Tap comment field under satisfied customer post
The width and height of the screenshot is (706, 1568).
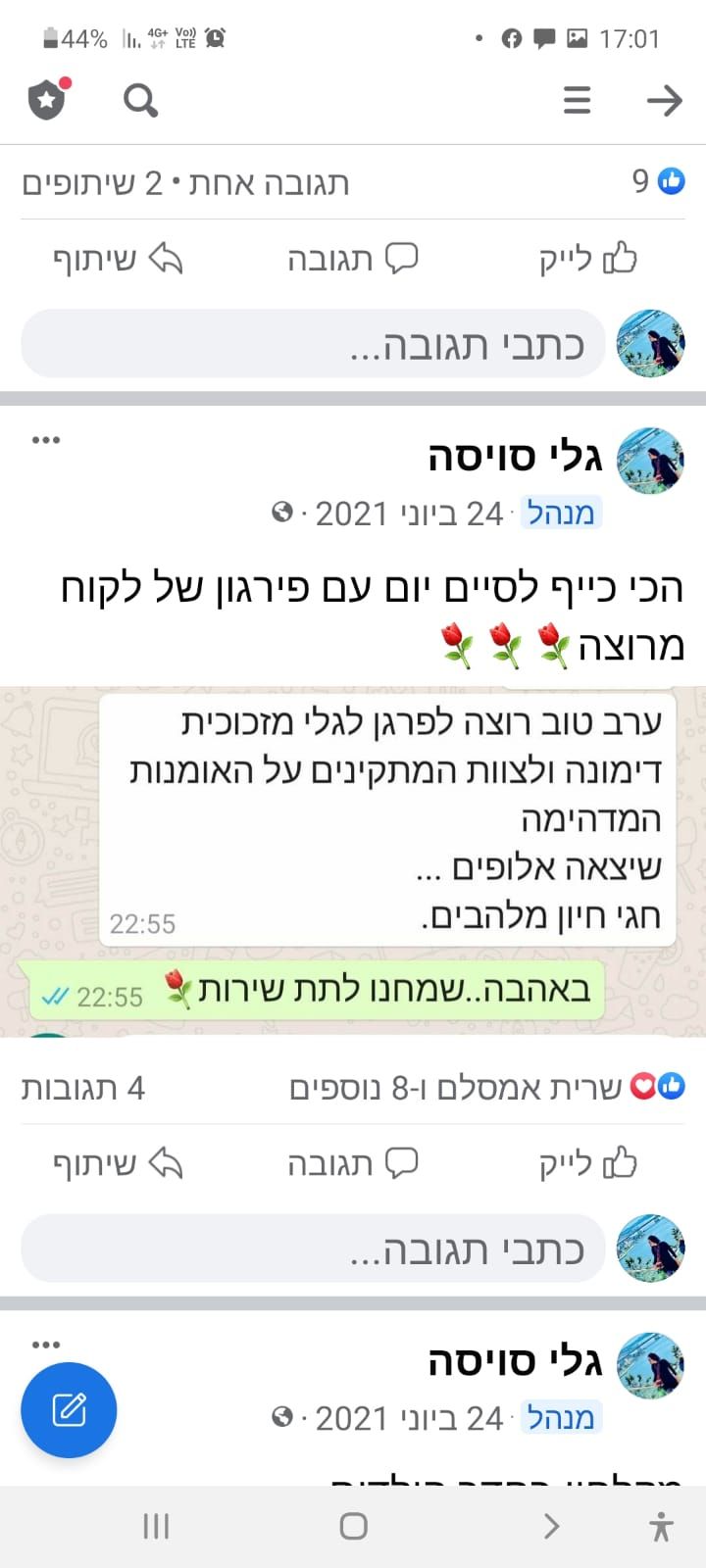(314, 1249)
